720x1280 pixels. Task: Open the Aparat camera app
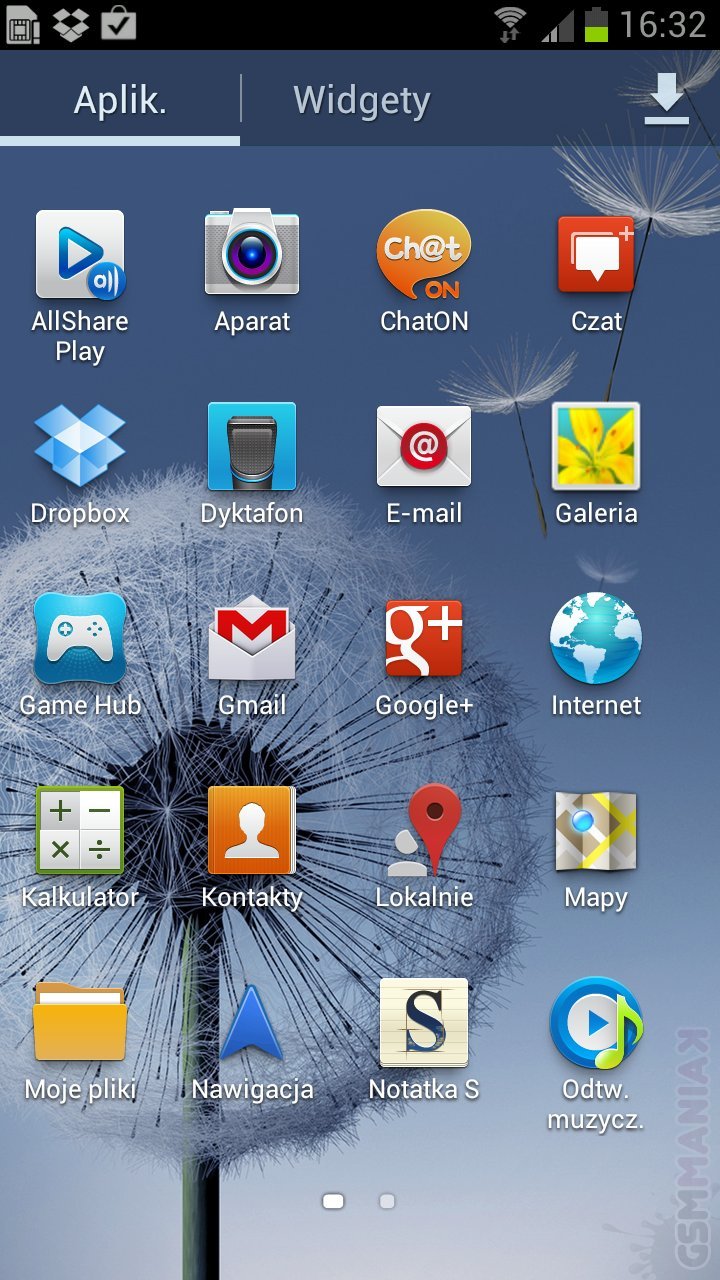[x=252, y=254]
